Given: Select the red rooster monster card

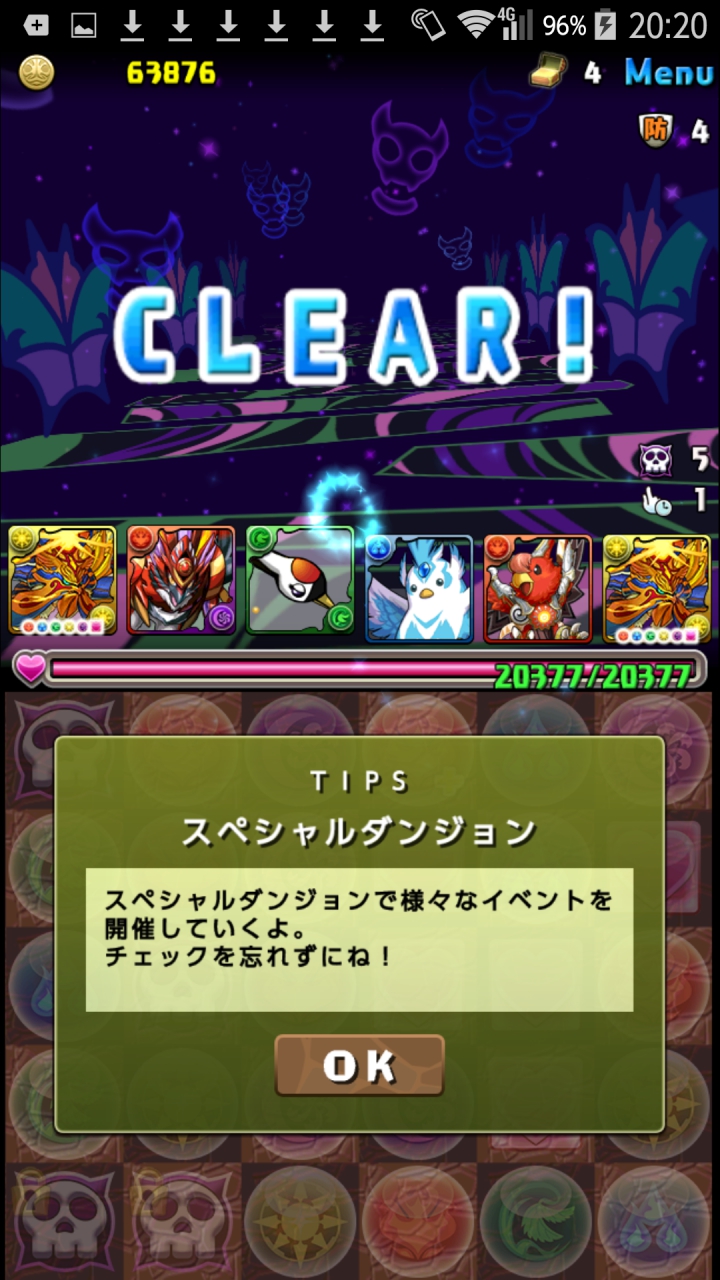Looking at the screenshot, I should [x=538, y=587].
